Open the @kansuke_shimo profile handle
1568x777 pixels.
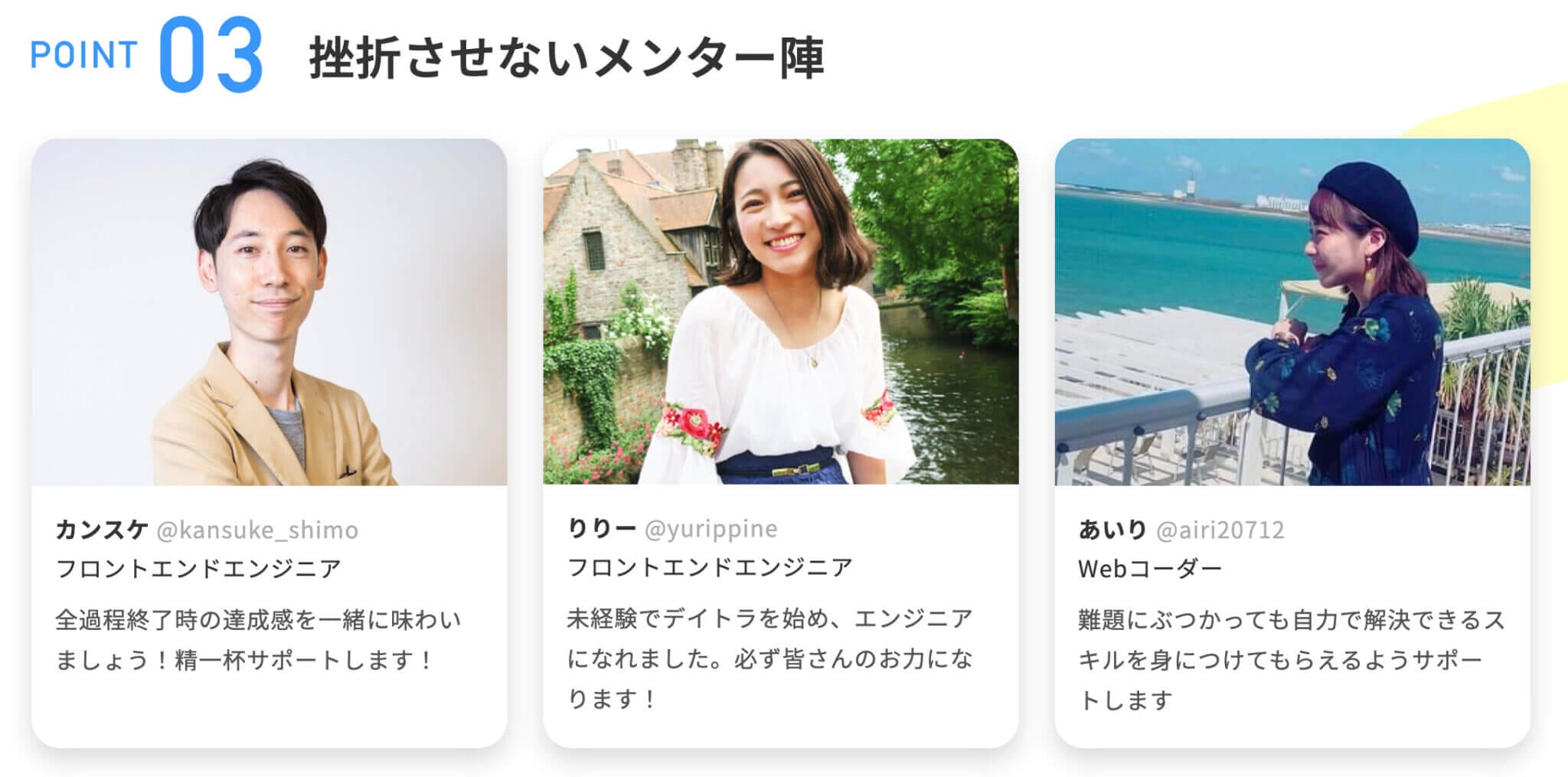(x=257, y=530)
